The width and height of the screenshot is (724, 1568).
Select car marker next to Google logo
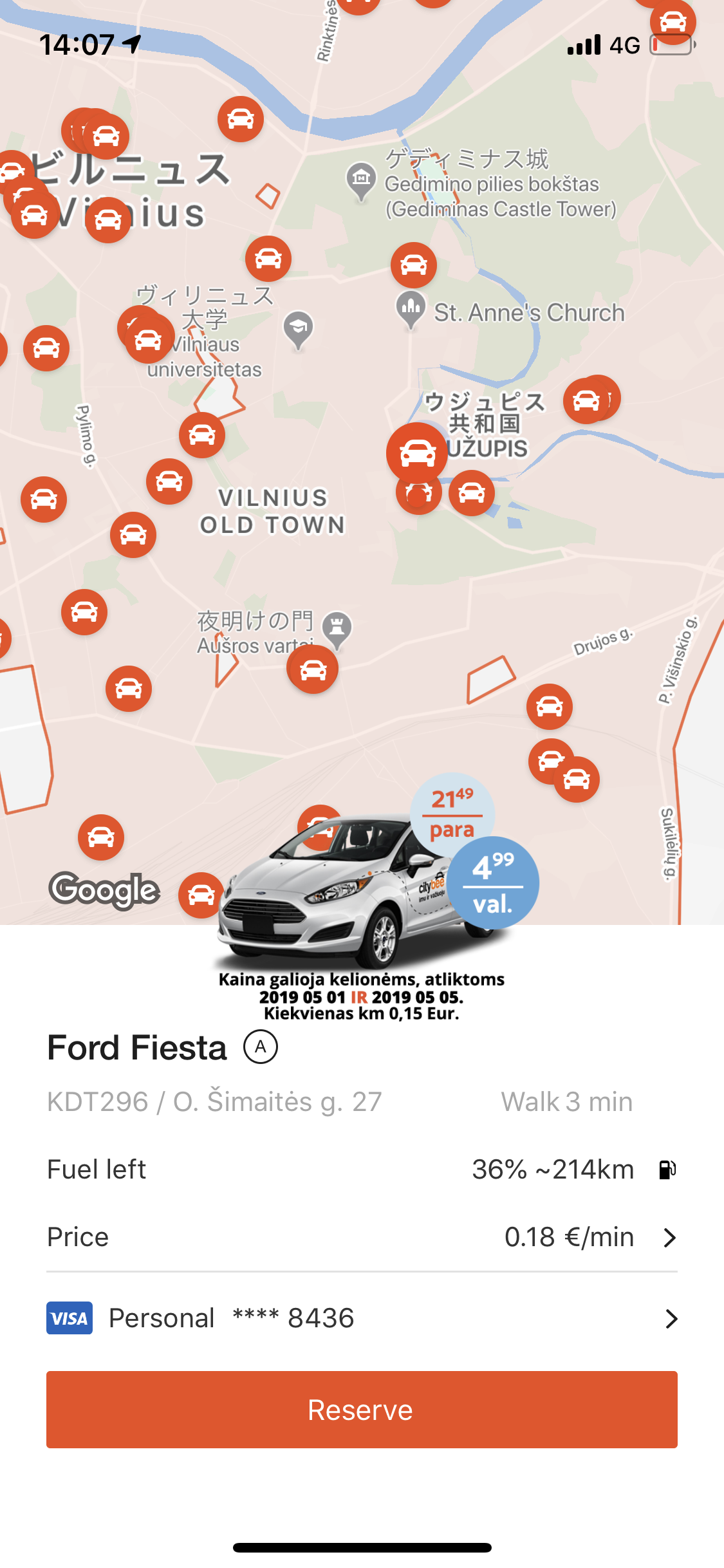tap(201, 895)
